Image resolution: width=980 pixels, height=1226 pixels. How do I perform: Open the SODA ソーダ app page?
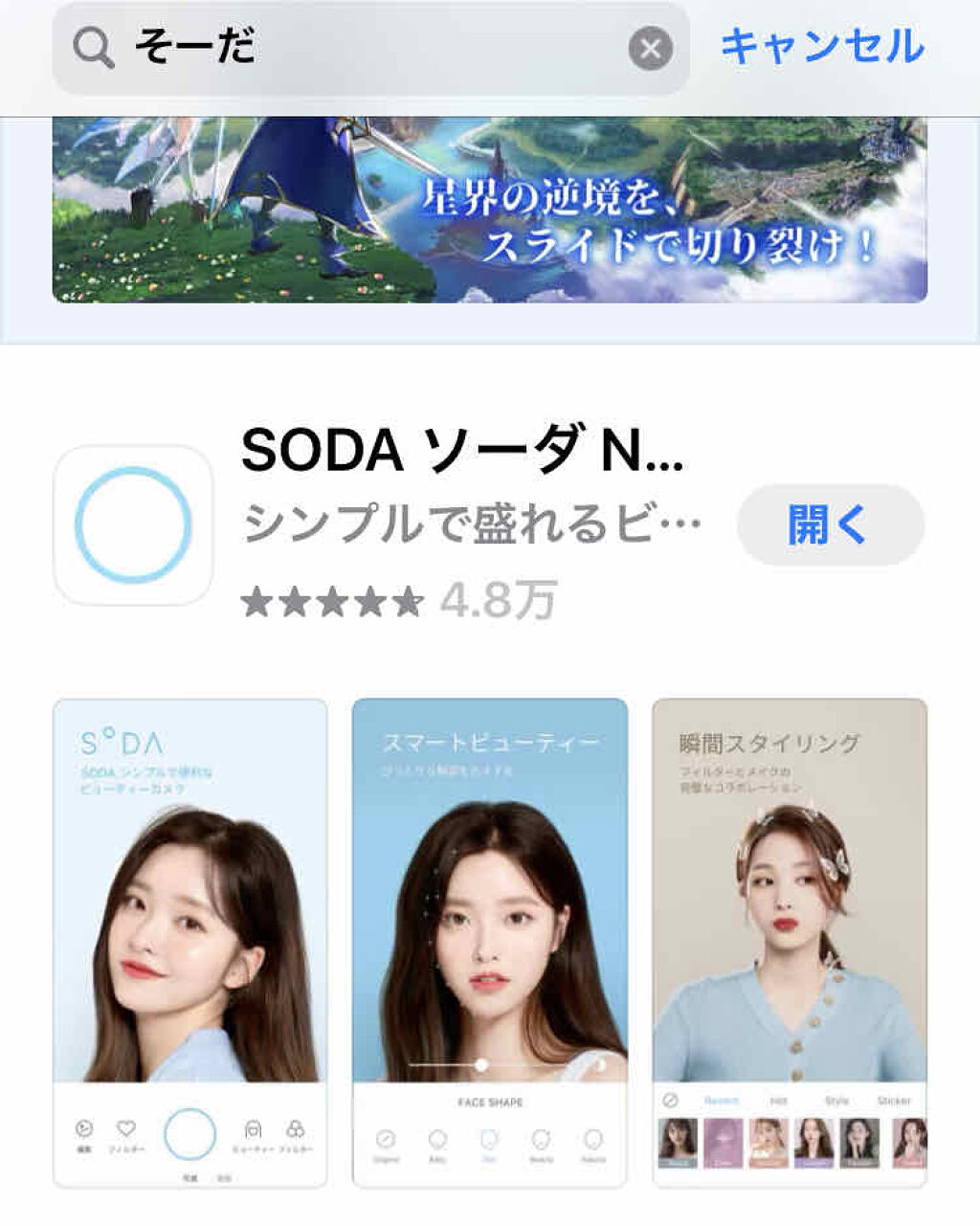463,450
